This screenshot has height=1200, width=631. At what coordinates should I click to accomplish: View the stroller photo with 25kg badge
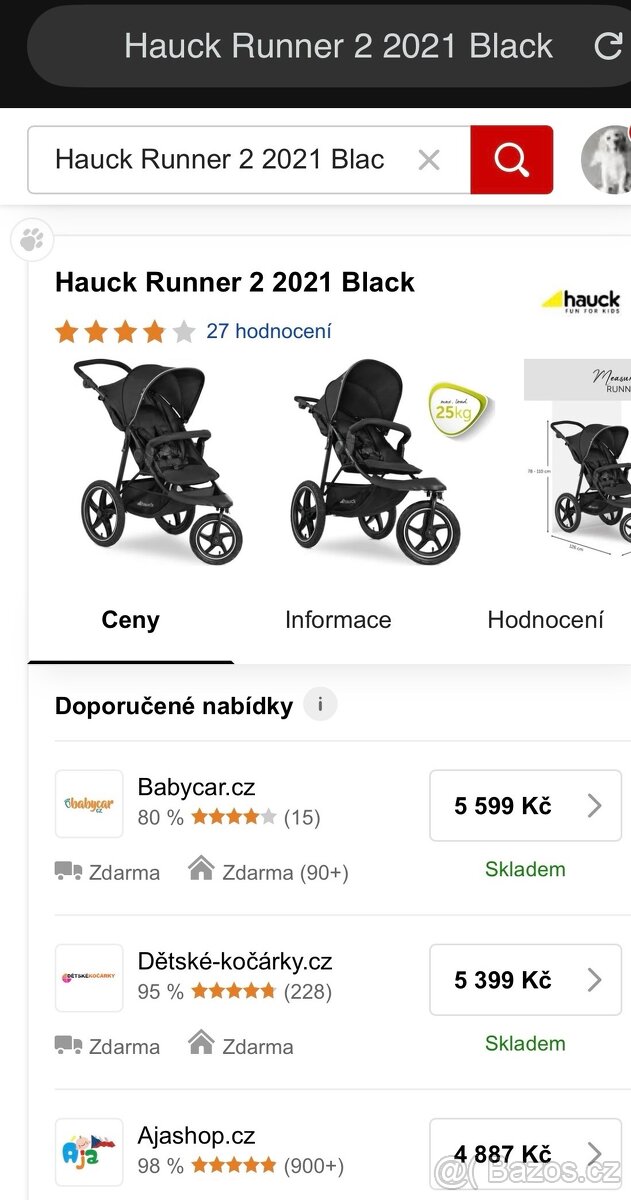pos(380,460)
